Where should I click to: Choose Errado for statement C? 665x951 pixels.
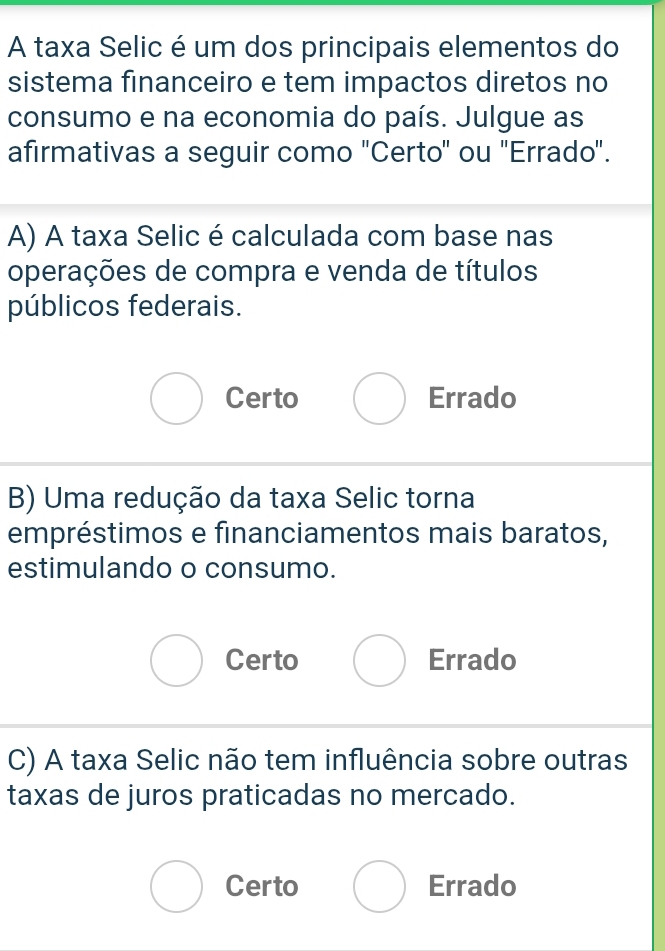(x=379, y=887)
